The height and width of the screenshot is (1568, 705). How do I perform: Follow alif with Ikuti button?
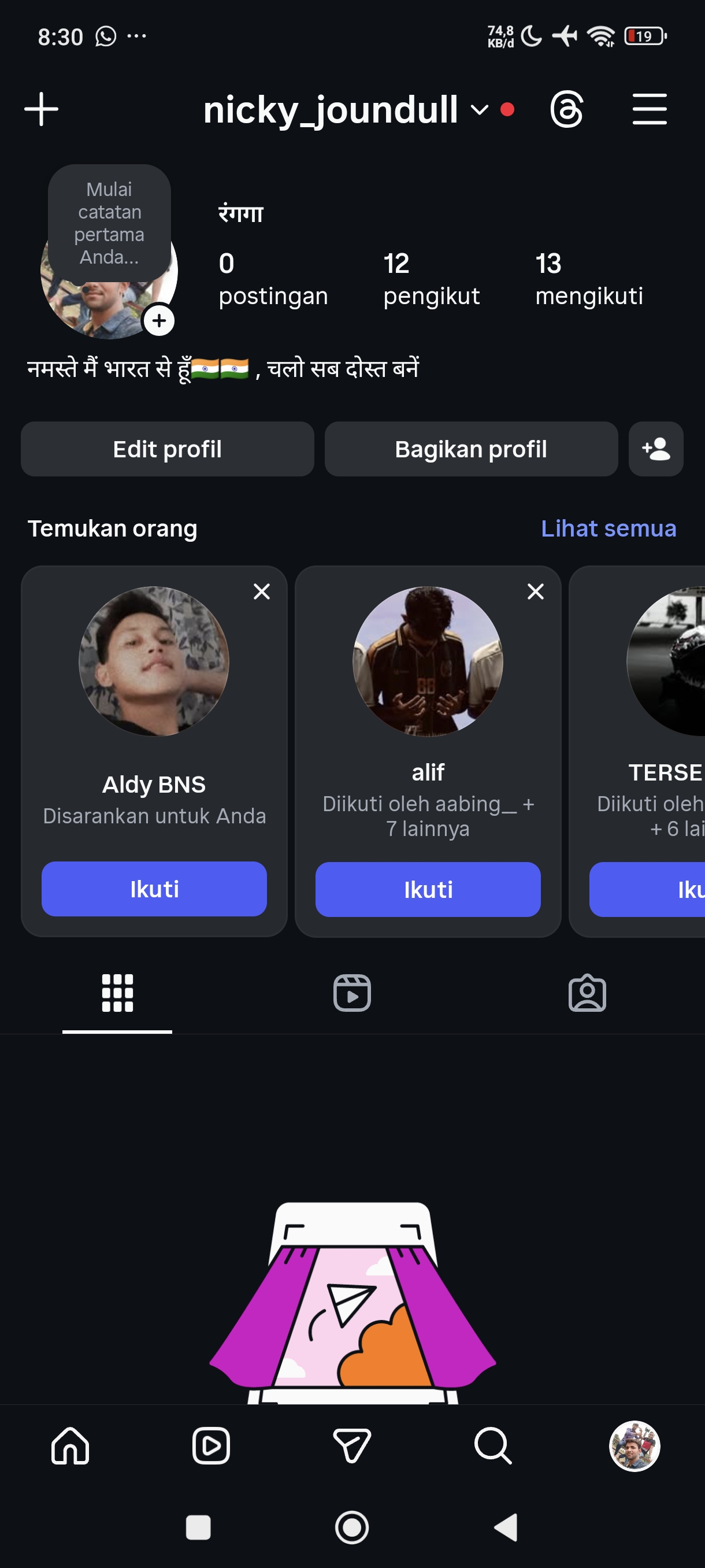[428, 889]
